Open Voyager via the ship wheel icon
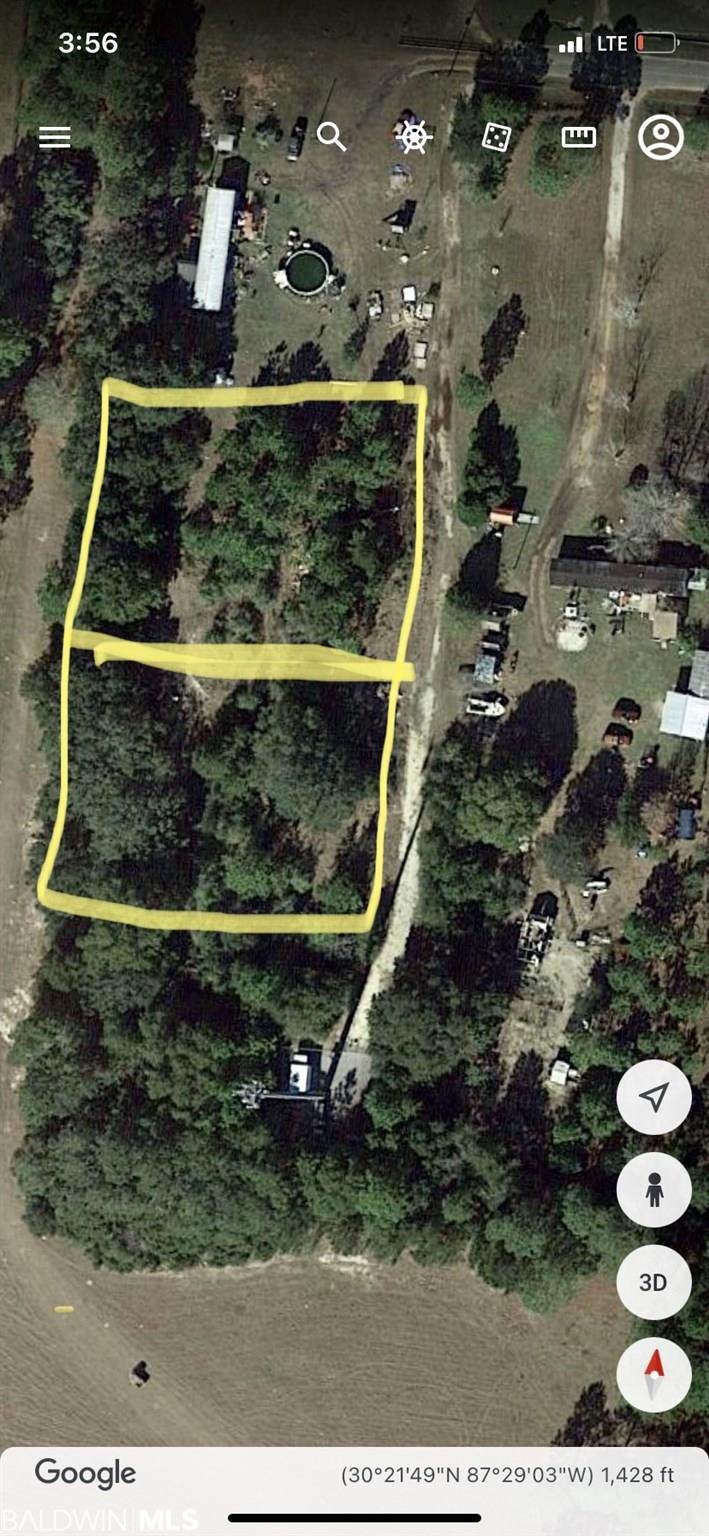This screenshot has width=709, height=1536. tap(413, 137)
